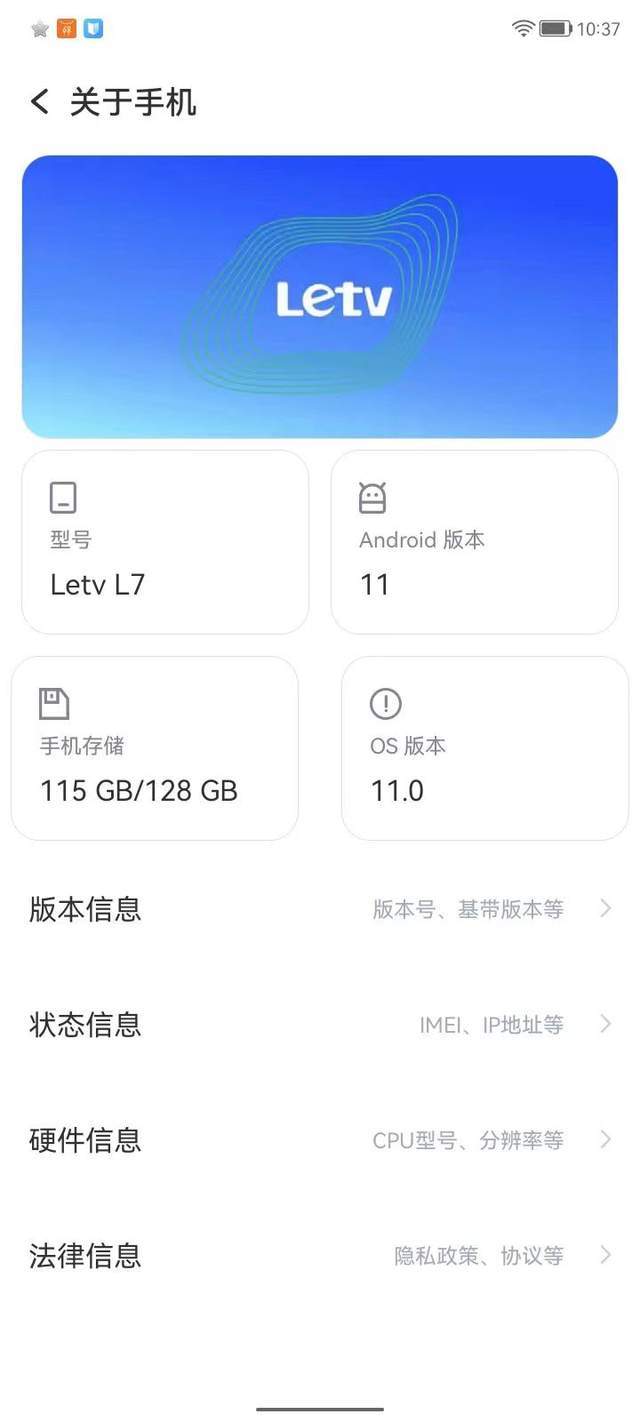
Task: View 状态信息 with IMEI and IP
Action: click(320, 1025)
